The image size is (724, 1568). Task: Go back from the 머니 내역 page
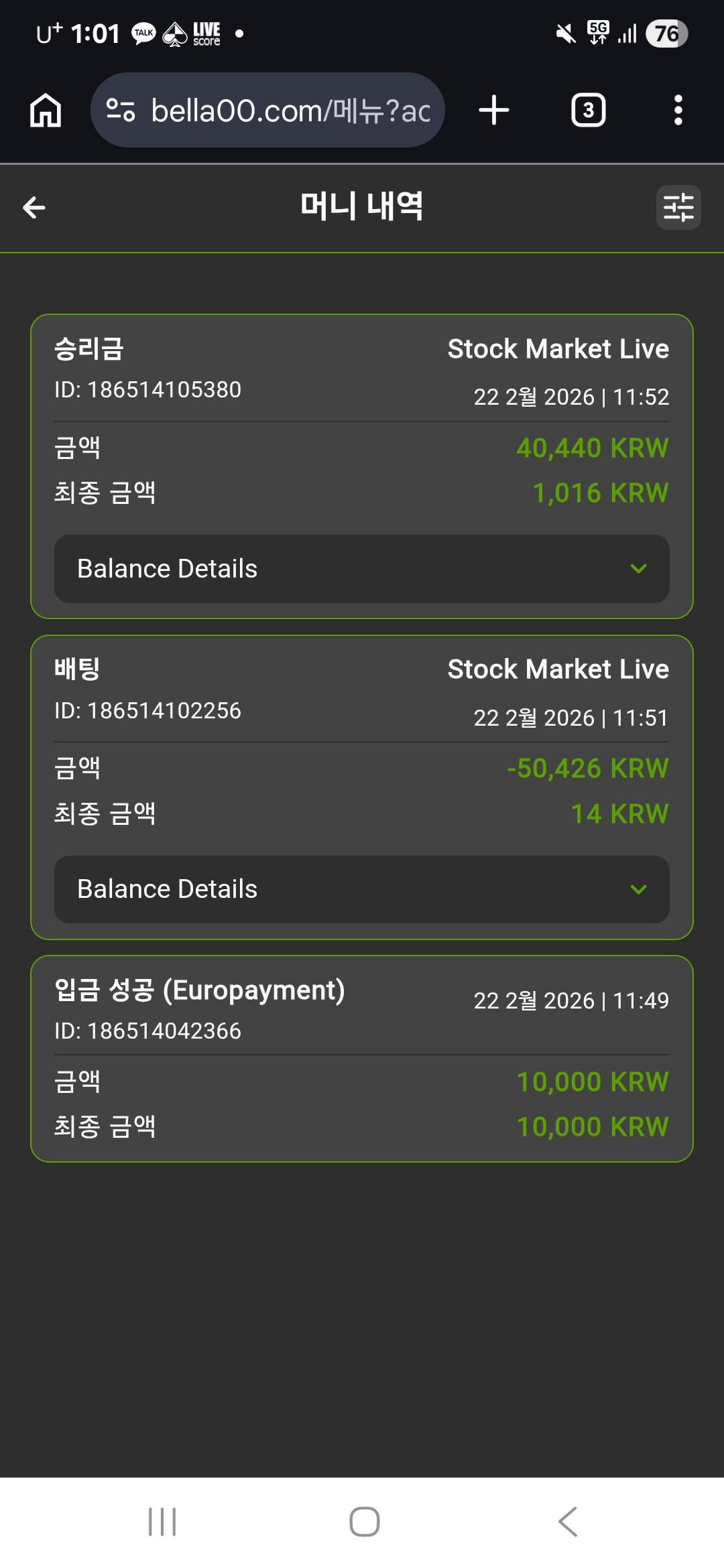pos(34,208)
